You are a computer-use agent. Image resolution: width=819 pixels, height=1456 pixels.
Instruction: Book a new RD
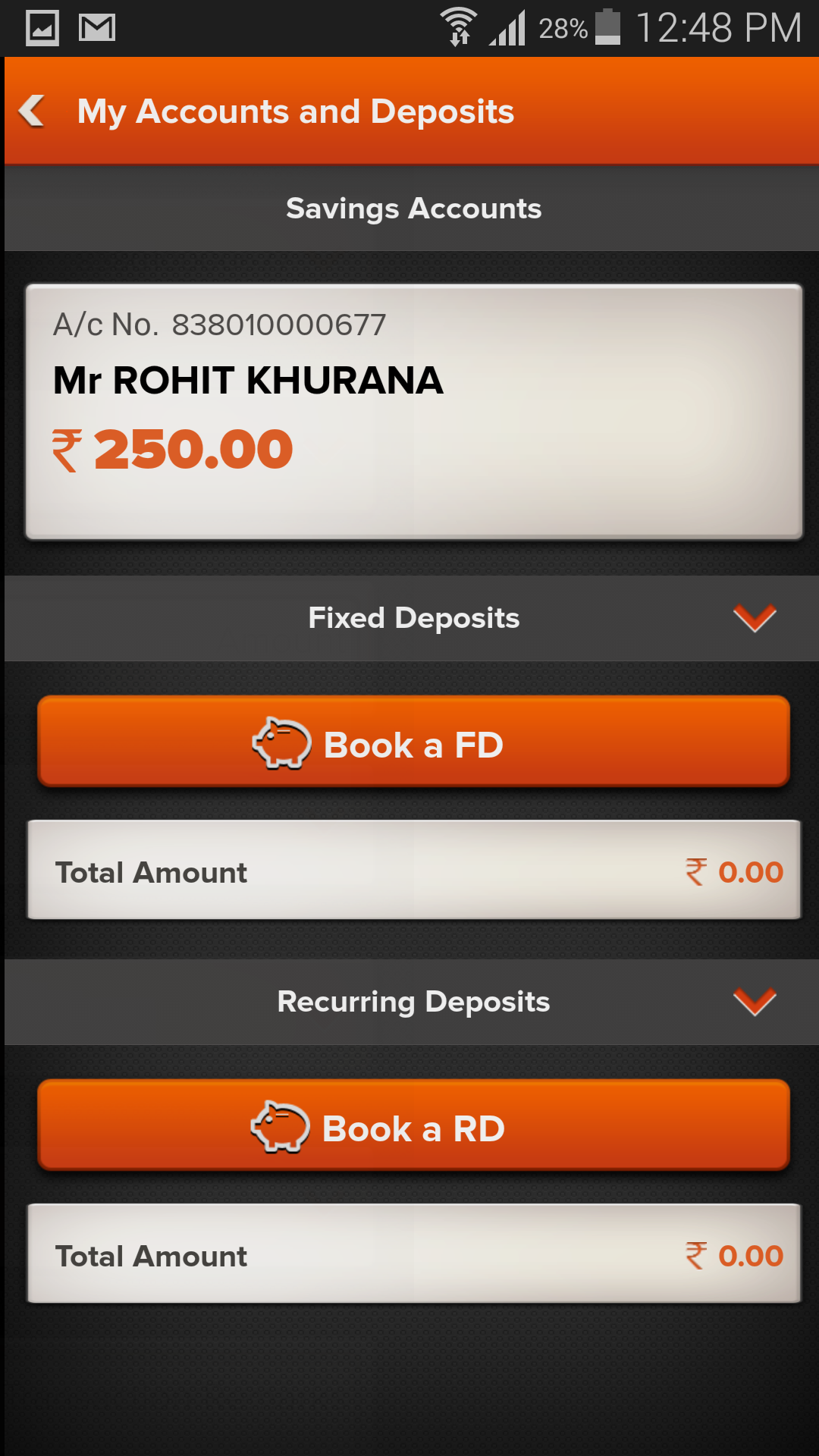coord(414,1125)
